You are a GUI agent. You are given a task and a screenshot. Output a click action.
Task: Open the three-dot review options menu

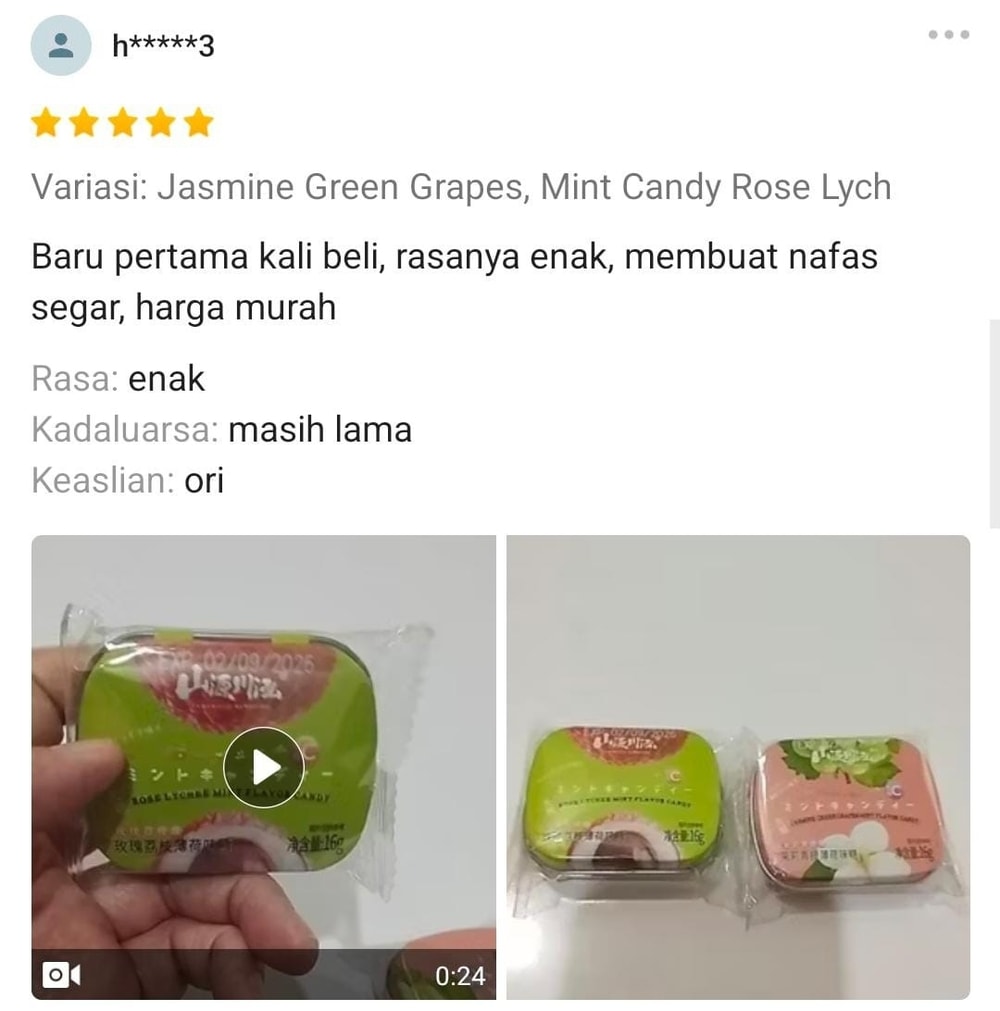(x=948, y=35)
